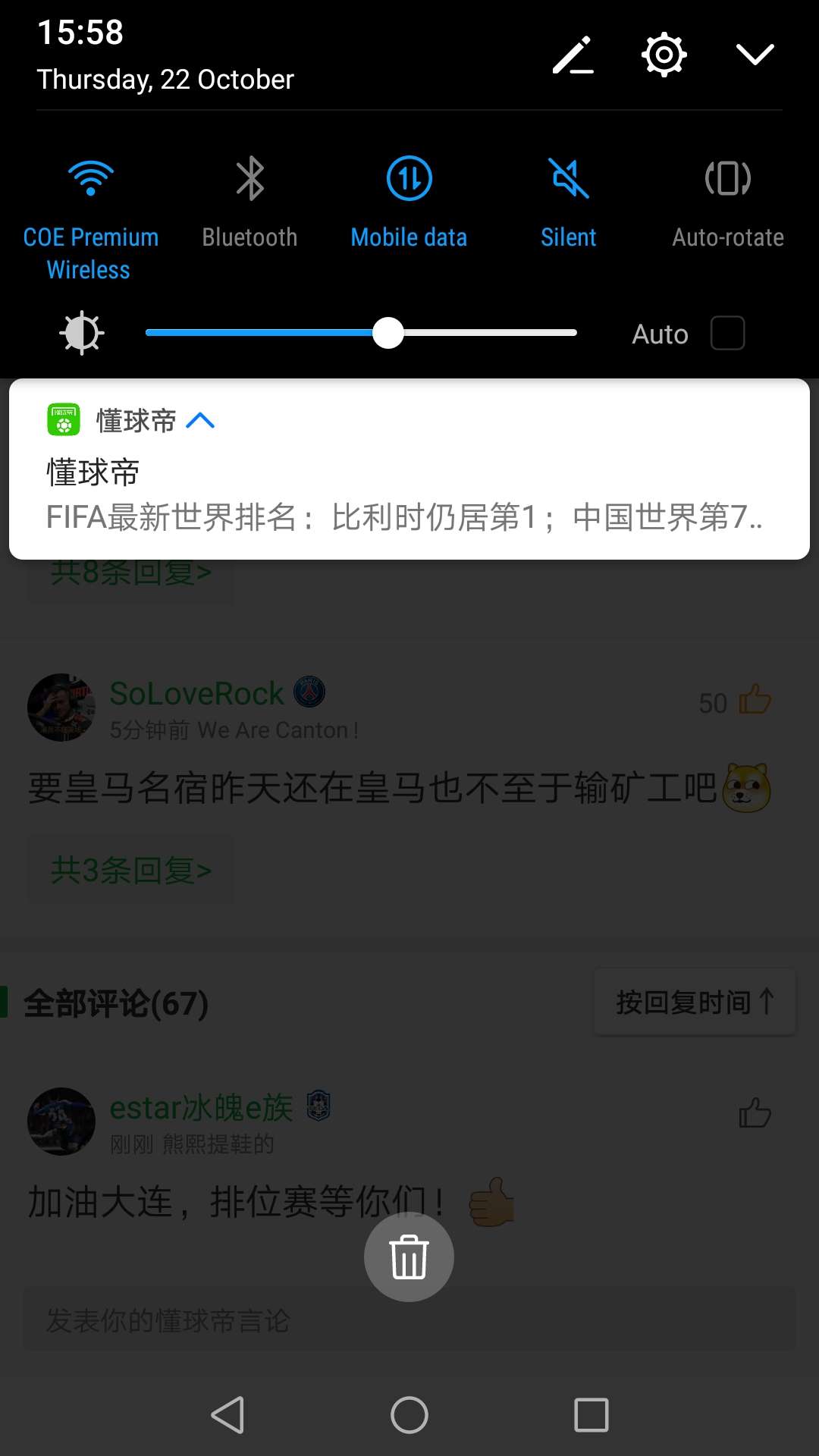Edit the quick settings tiles
Viewport: 819px width, 1456px height.
(x=573, y=55)
